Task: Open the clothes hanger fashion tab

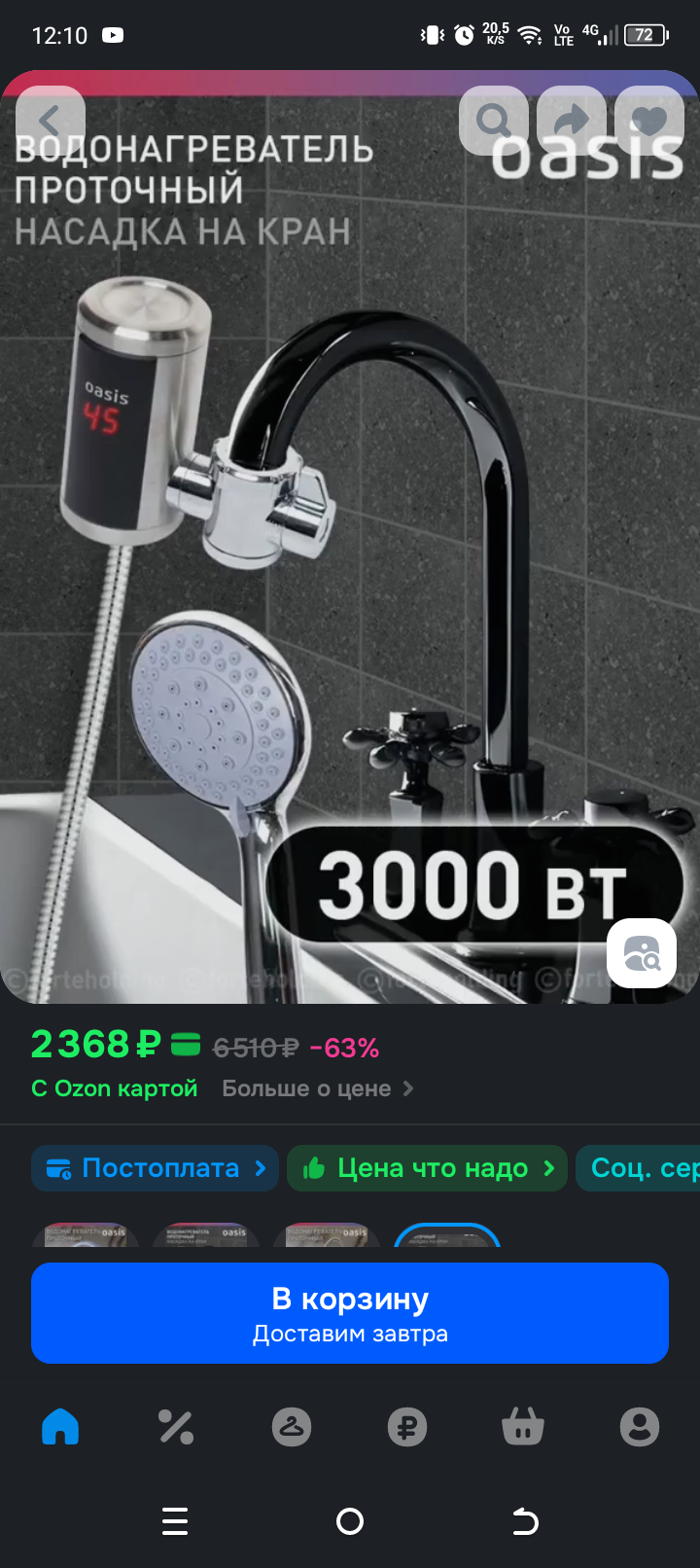Action: click(292, 1427)
